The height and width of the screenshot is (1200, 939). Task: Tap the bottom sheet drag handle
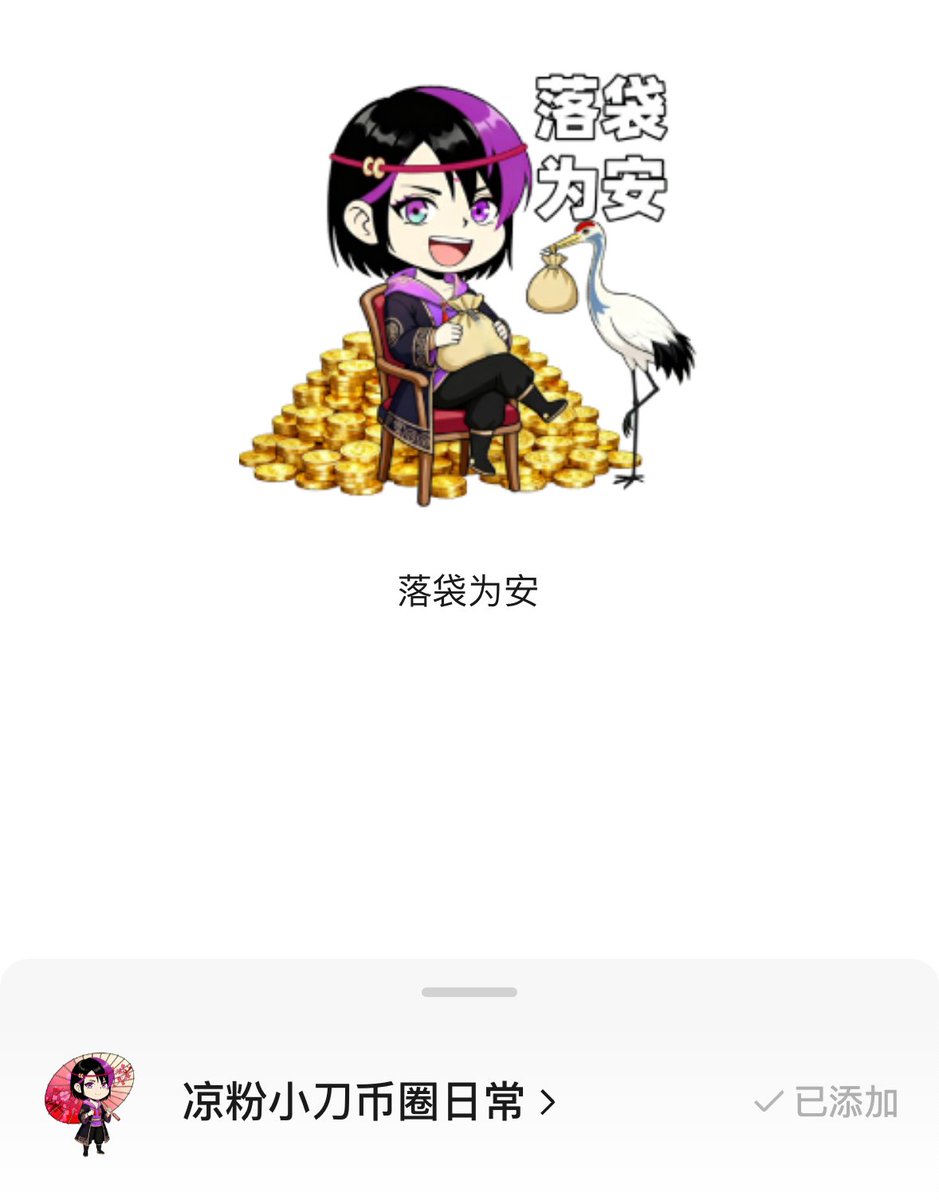469,992
